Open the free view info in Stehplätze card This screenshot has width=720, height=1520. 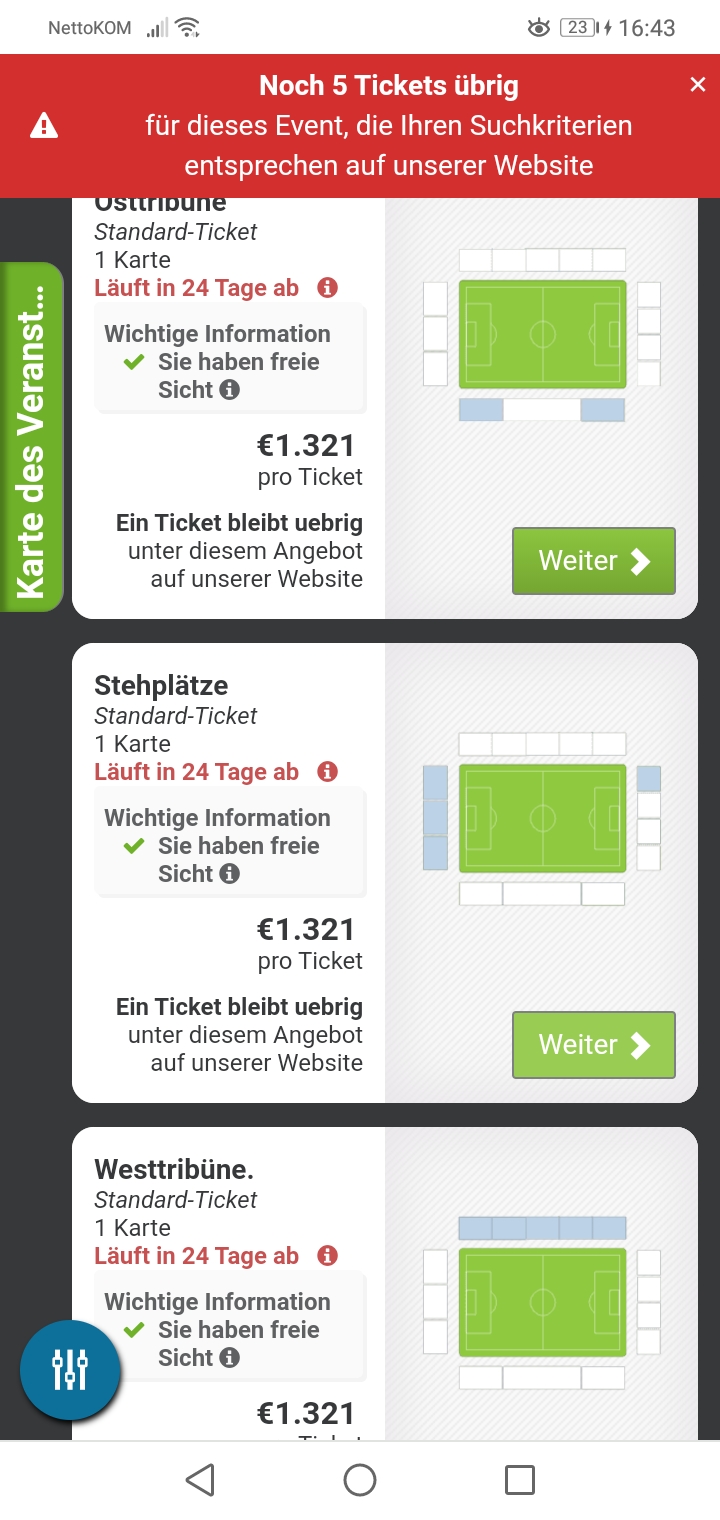(230, 874)
